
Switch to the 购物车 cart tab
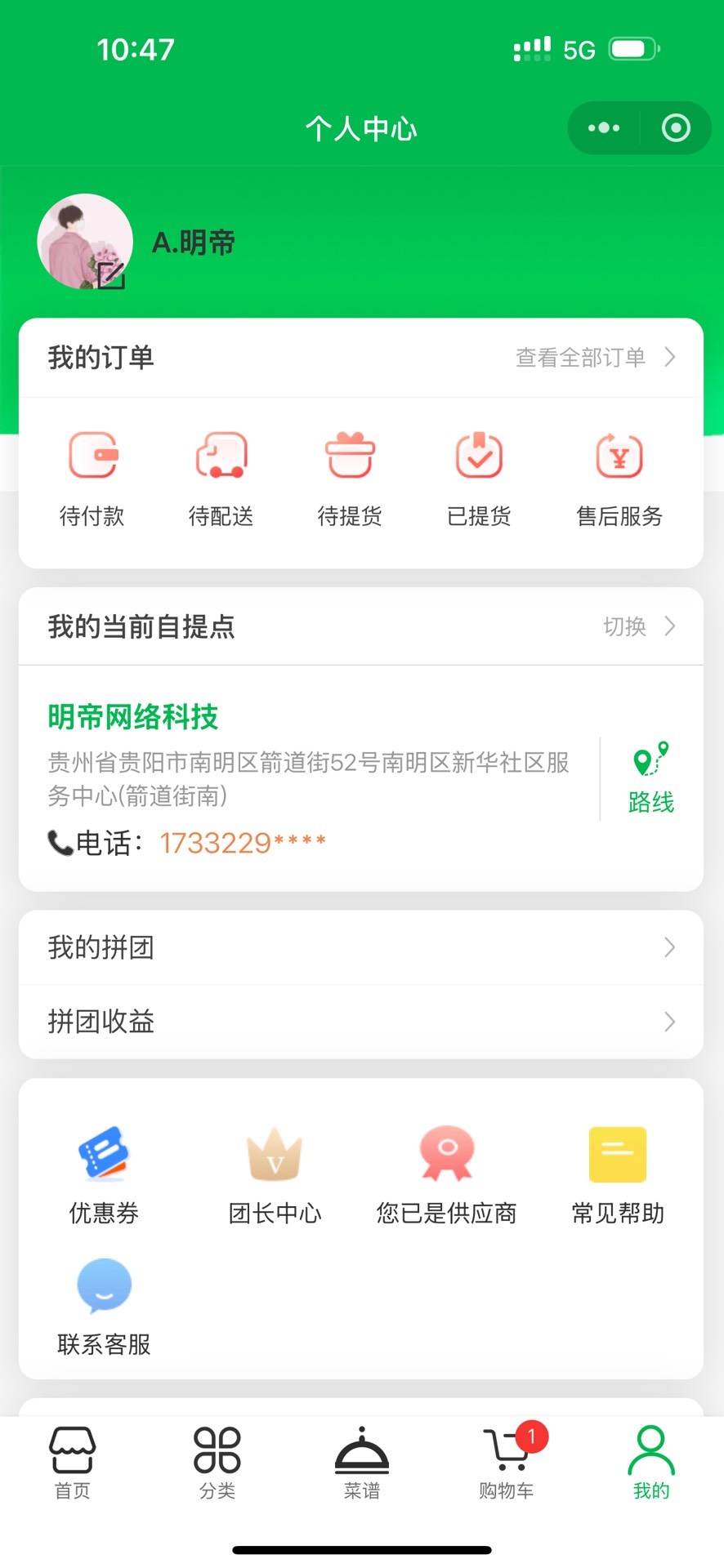pyautogui.click(x=507, y=1462)
